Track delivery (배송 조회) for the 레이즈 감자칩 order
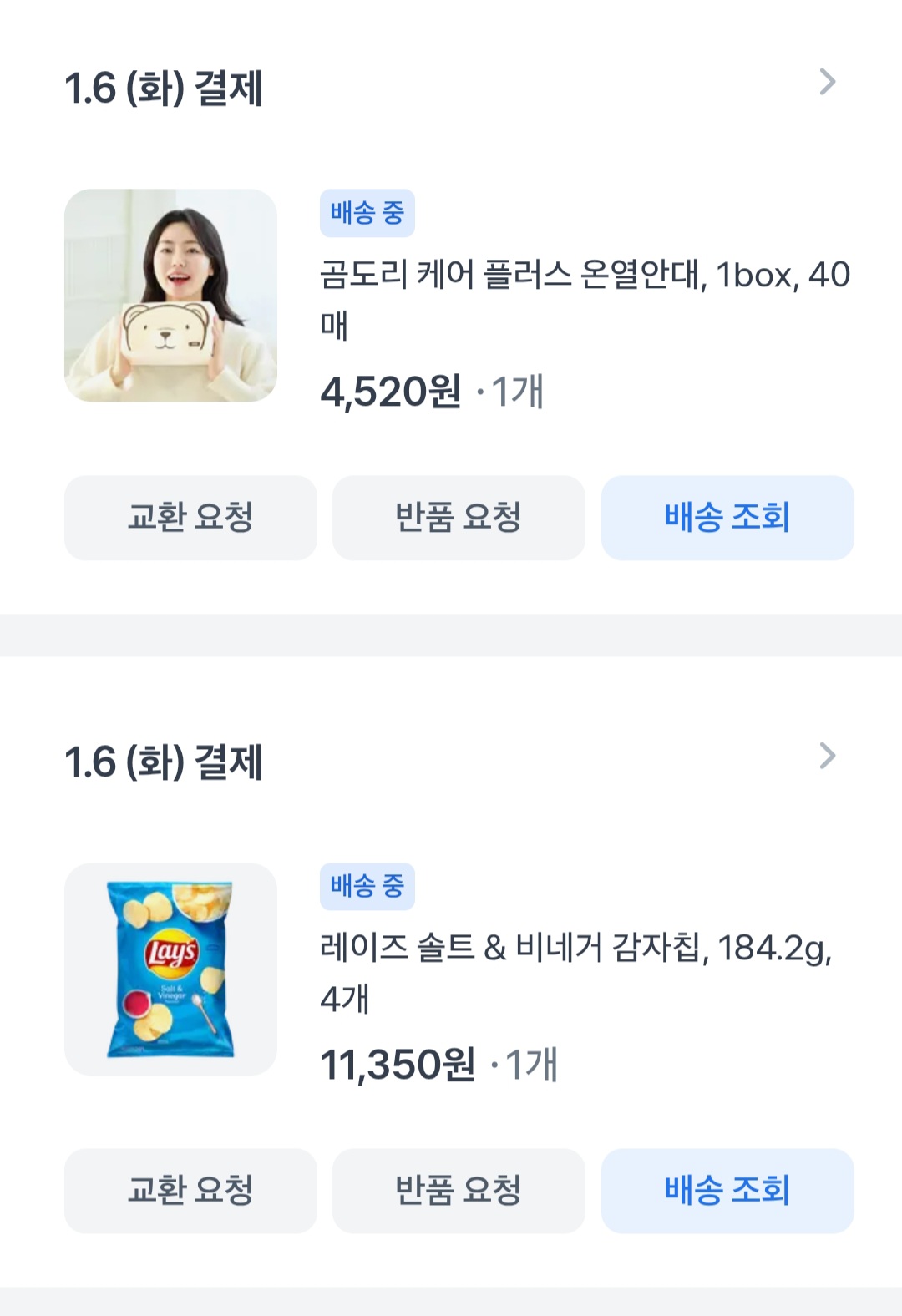902x1316 pixels. (727, 1191)
